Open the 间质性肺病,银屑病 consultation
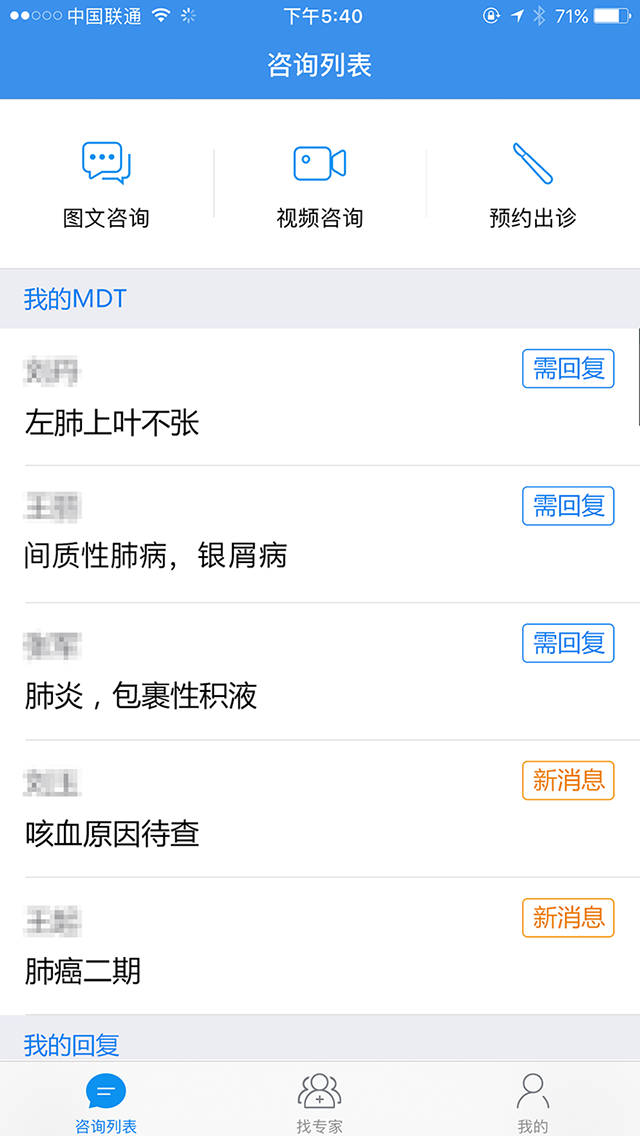 tap(155, 555)
